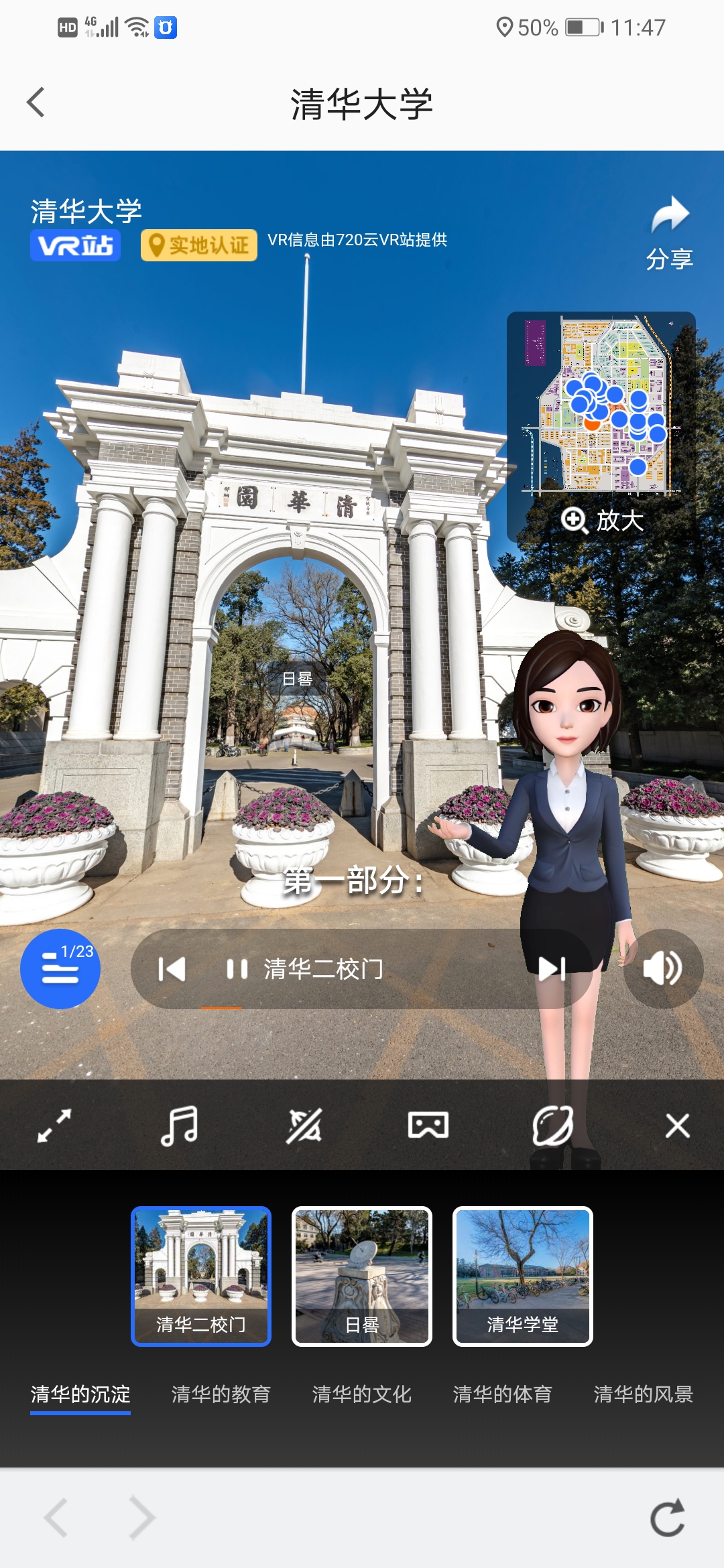Switch to the 清华的风景 tab
Screen dimensions: 724x1568
[644, 1394]
